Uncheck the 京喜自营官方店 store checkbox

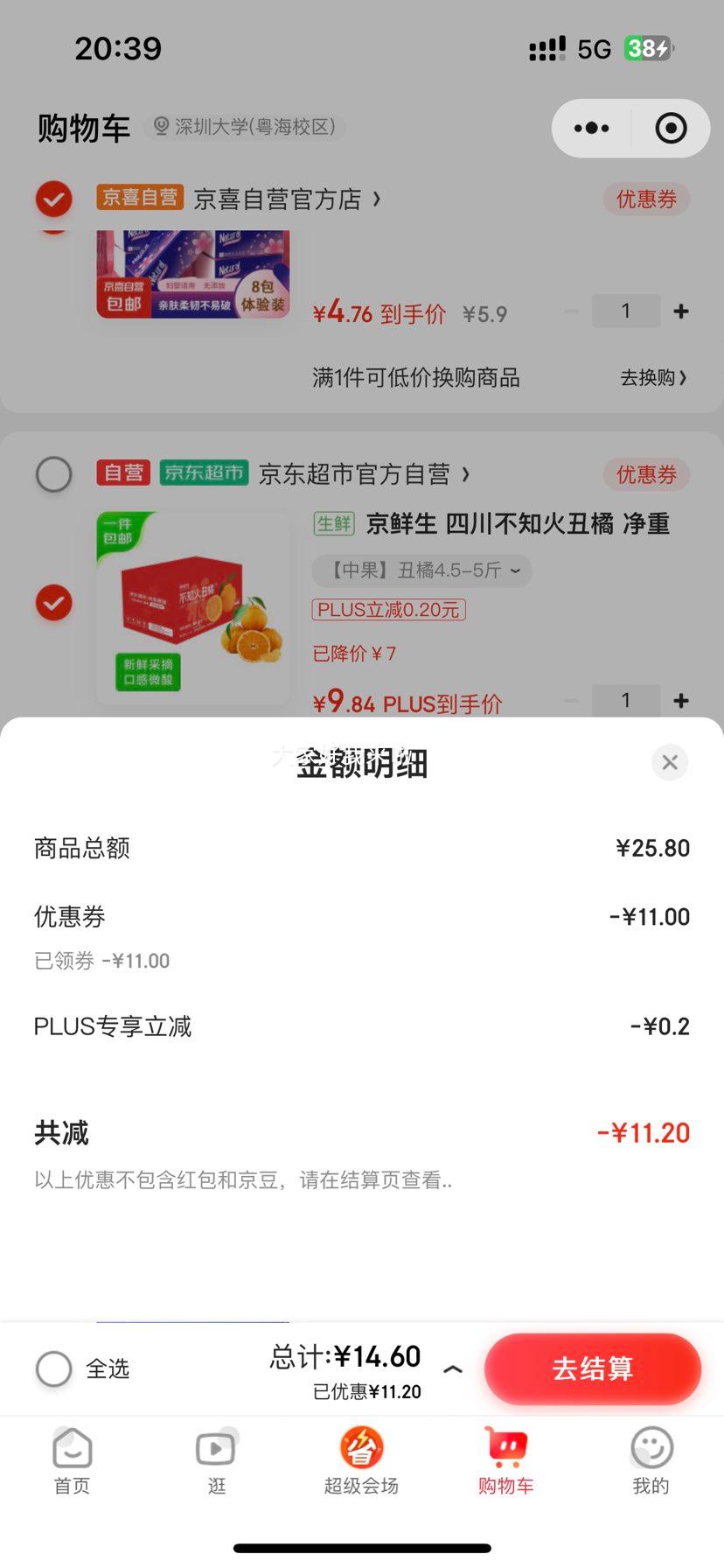pyautogui.click(x=53, y=199)
